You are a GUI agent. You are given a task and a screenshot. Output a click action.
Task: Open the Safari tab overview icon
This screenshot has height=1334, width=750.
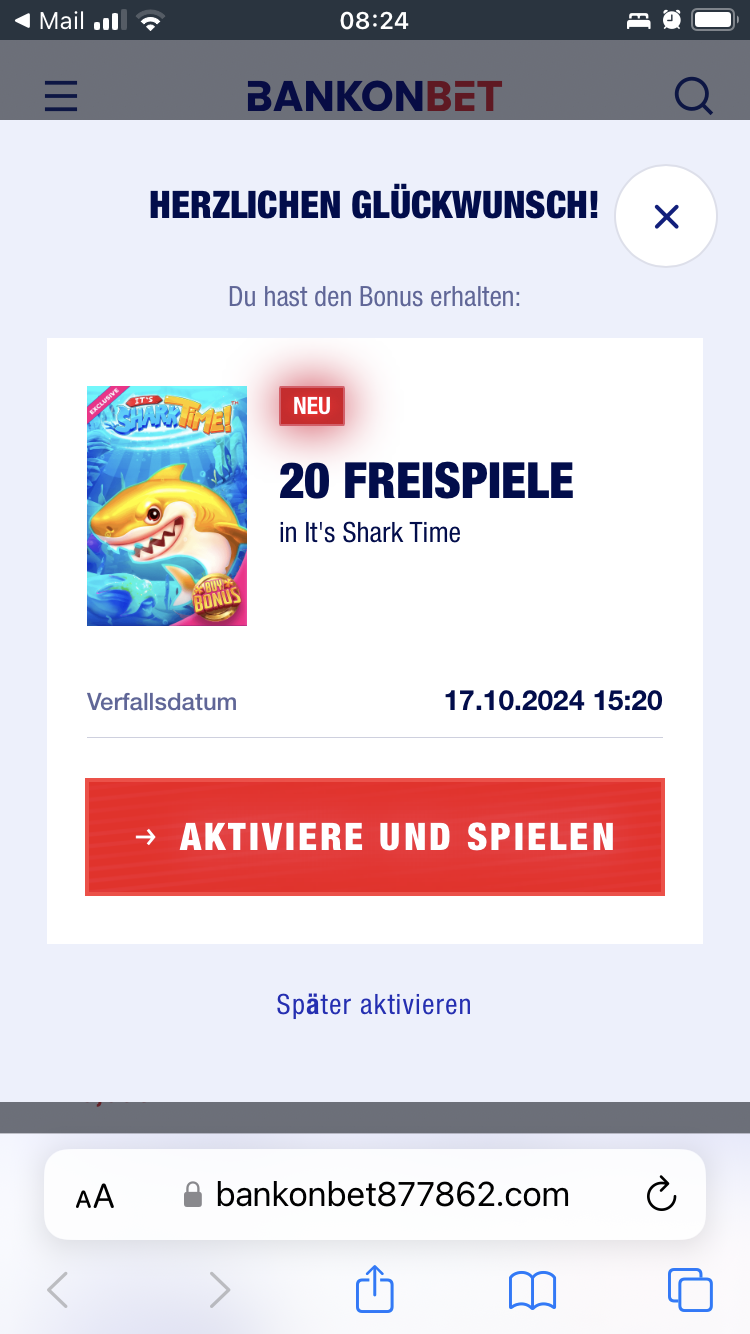tap(690, 1289)
